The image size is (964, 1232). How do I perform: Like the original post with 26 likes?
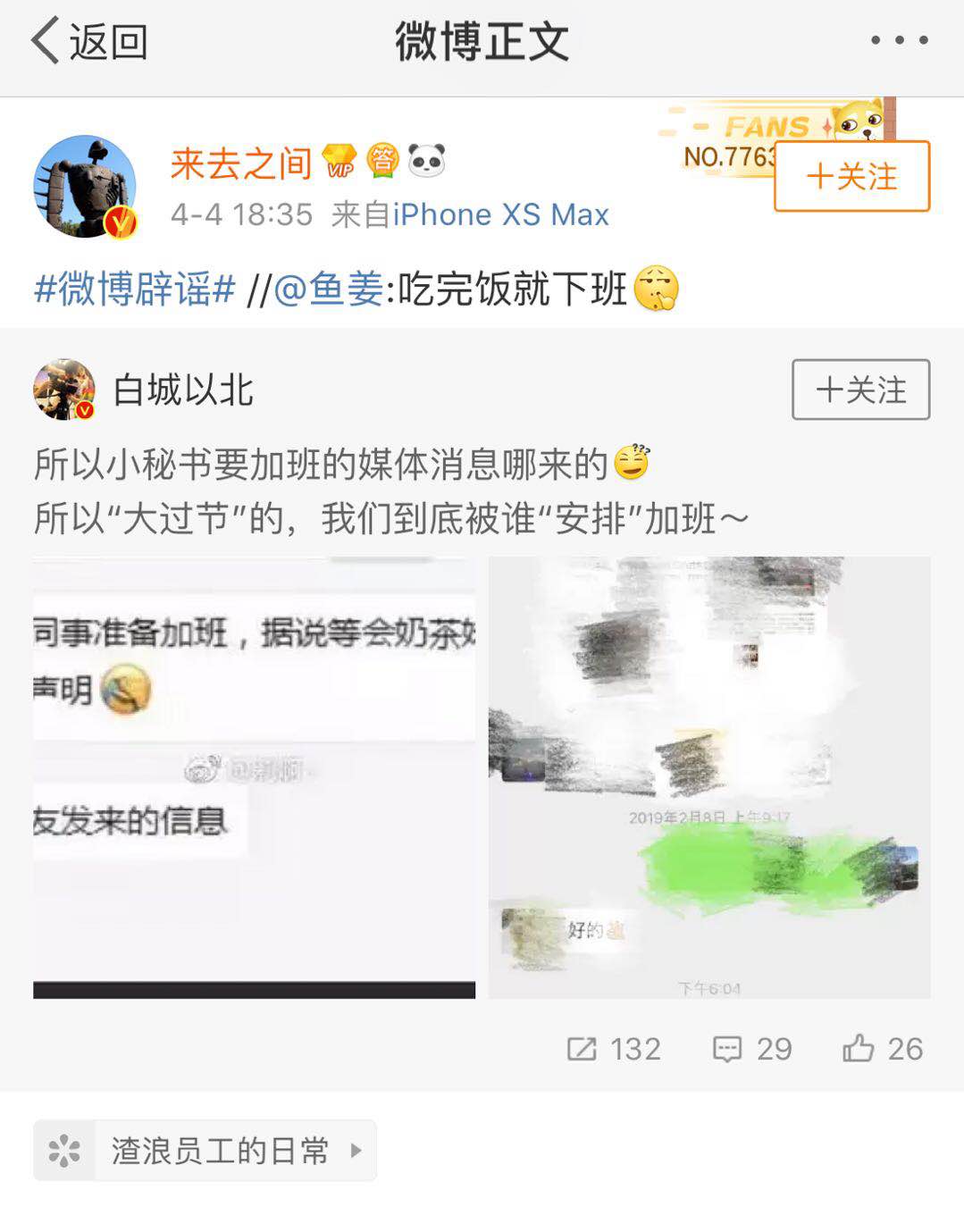[x=882, y=1049]
